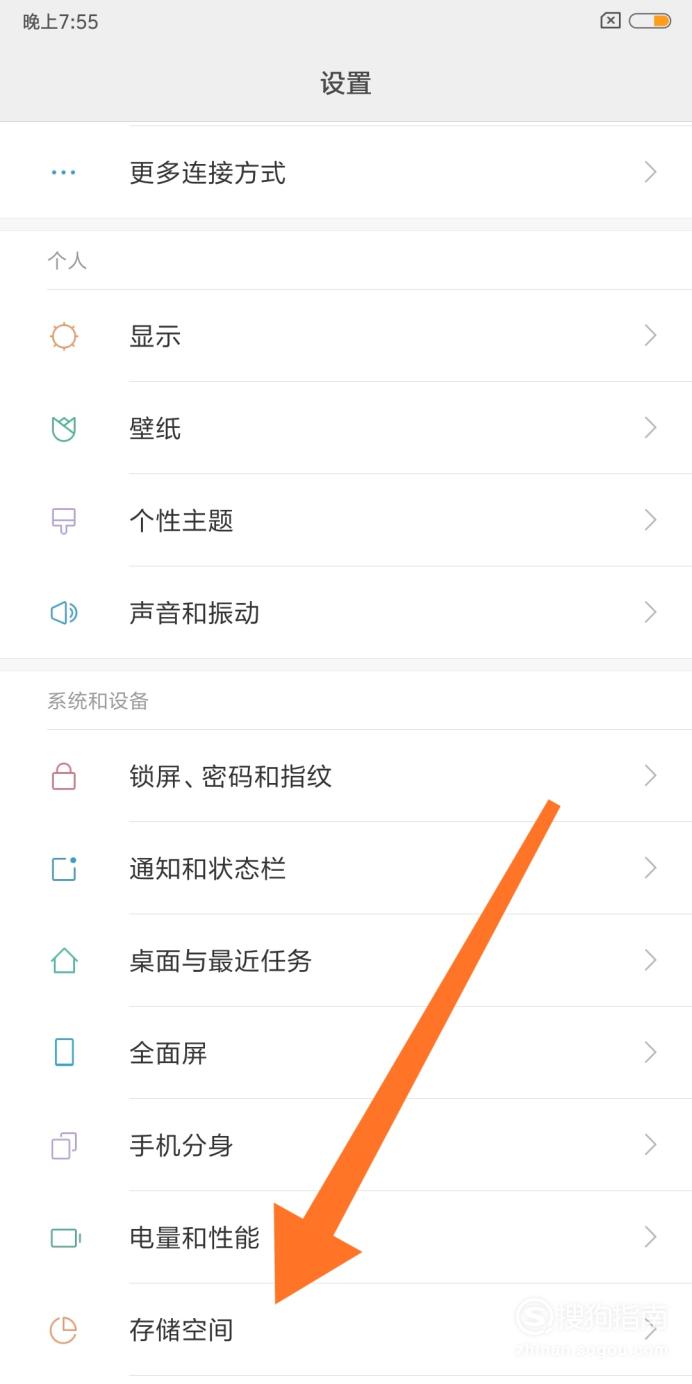
Task: Open the 显示 display settings
Action: click(x=346, y=336)
